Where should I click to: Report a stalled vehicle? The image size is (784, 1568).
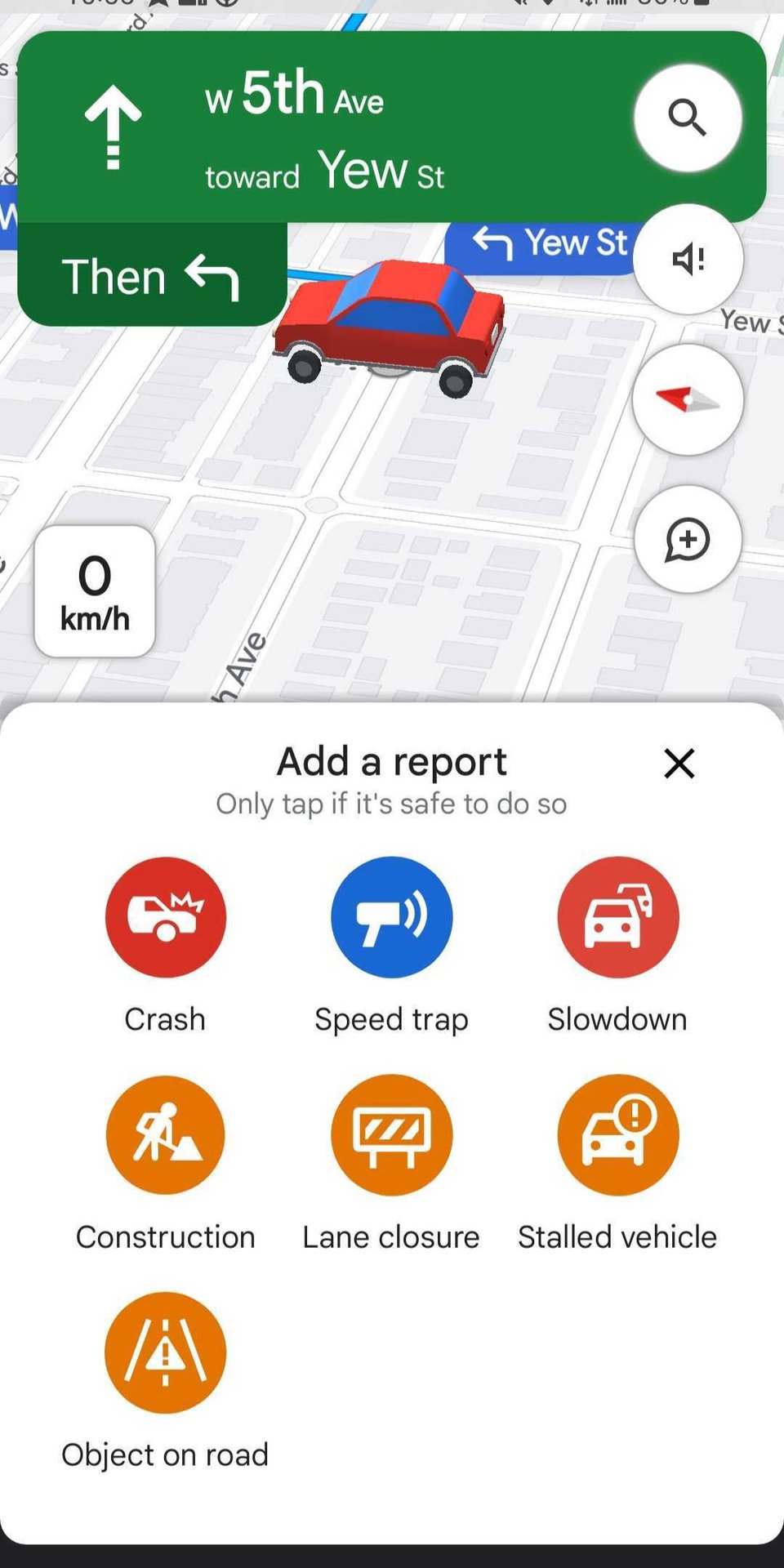pos(617,1135)
